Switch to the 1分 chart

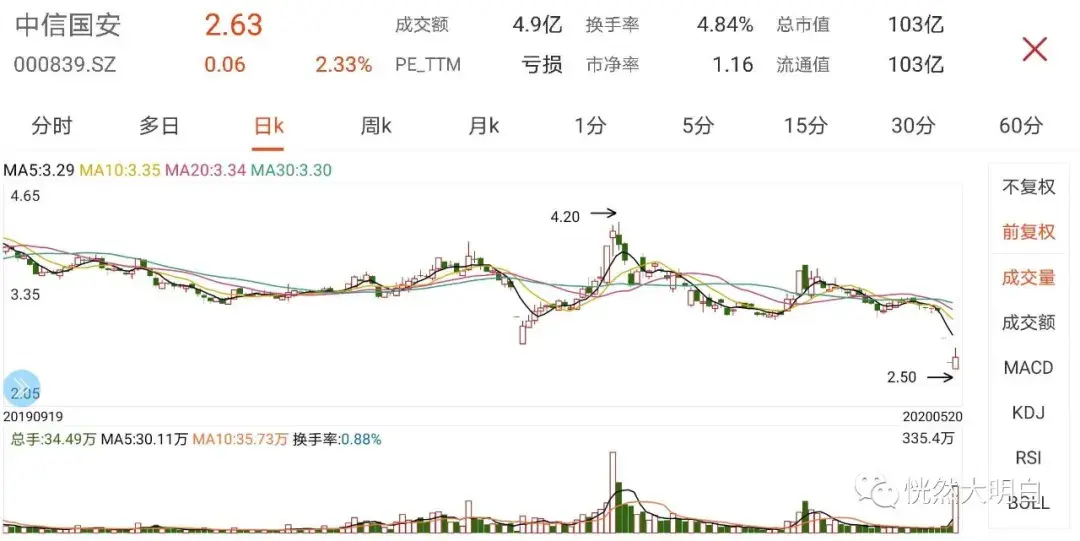[590, 126]
